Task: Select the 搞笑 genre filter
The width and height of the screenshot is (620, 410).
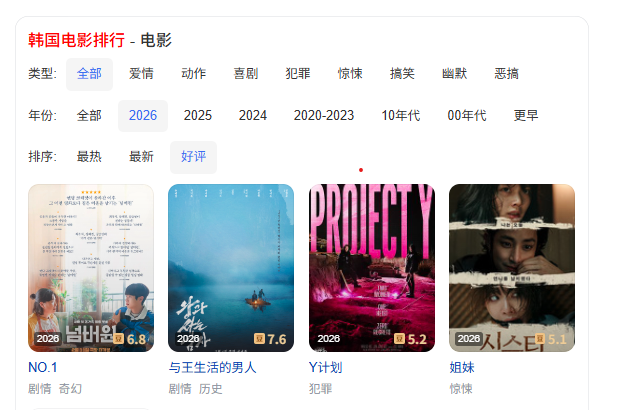Action: (x=402, y=74)
